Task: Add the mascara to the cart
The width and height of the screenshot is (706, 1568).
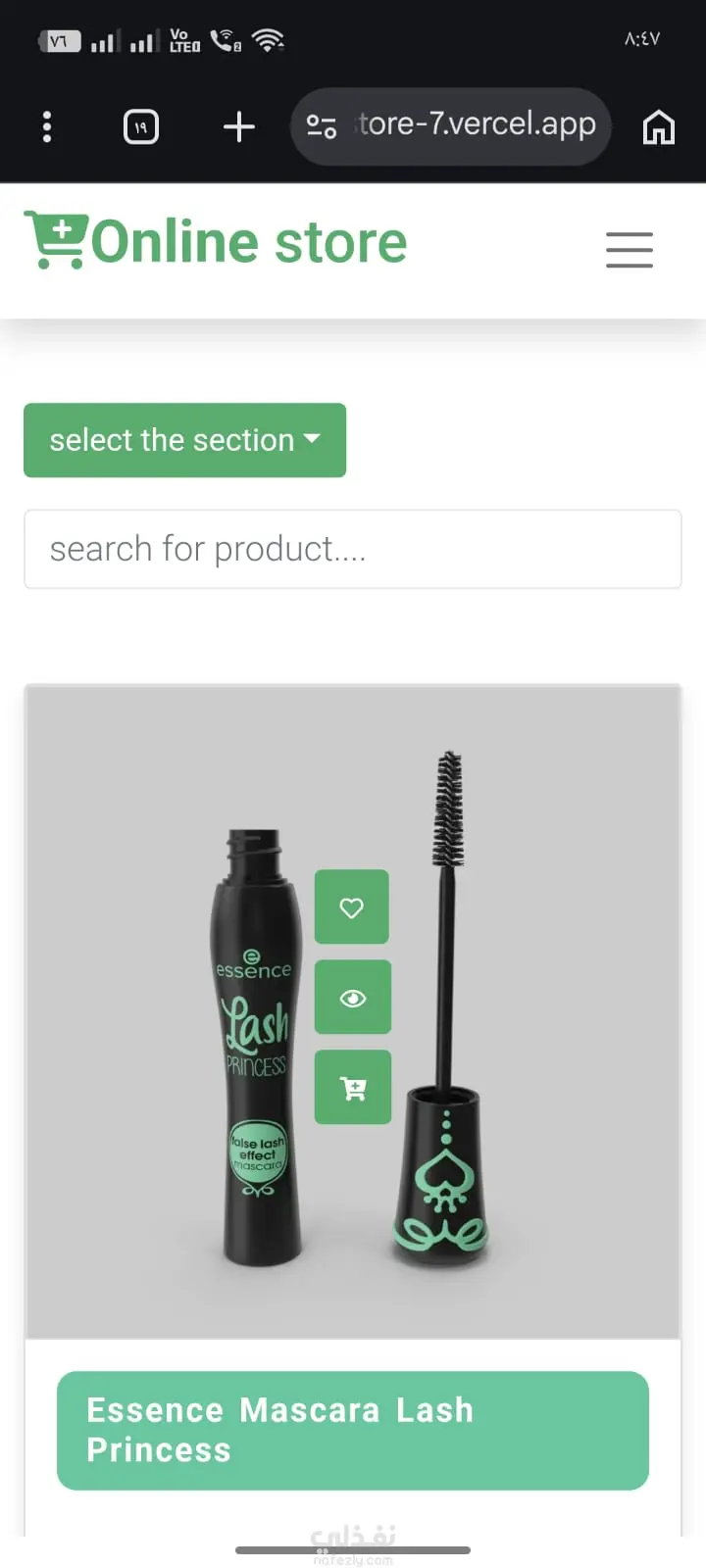Action: click(352, 1088)
